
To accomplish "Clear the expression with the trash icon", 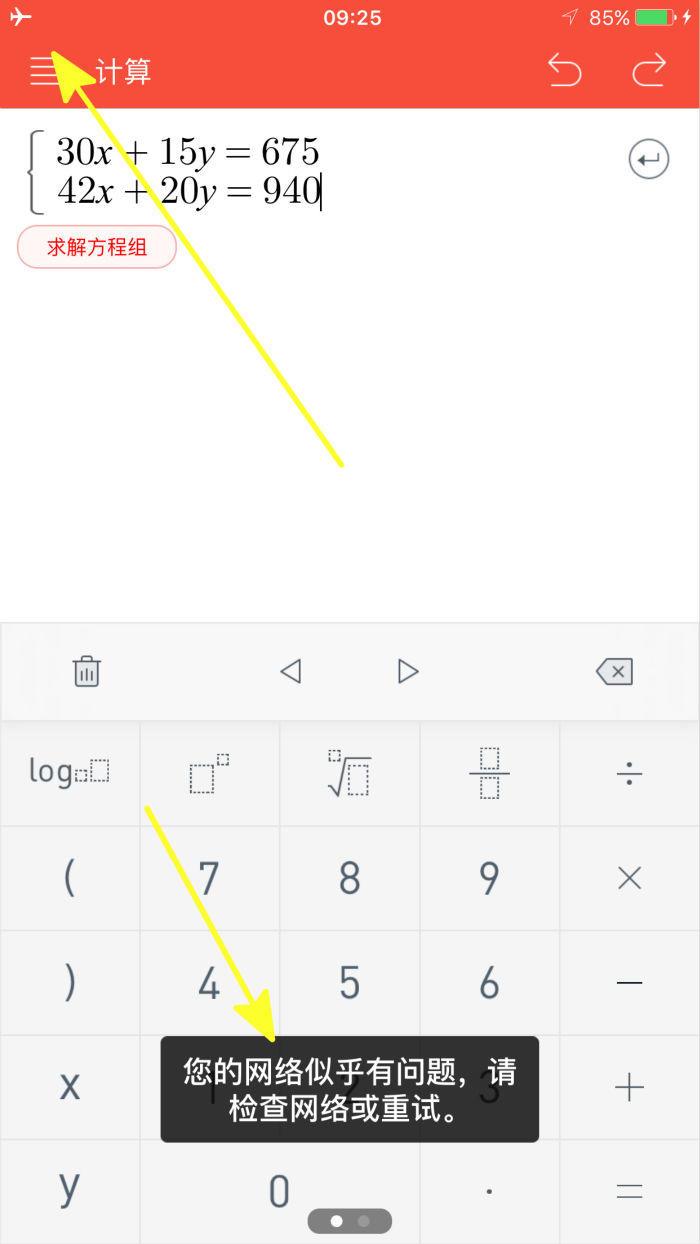I will [87, 671].
